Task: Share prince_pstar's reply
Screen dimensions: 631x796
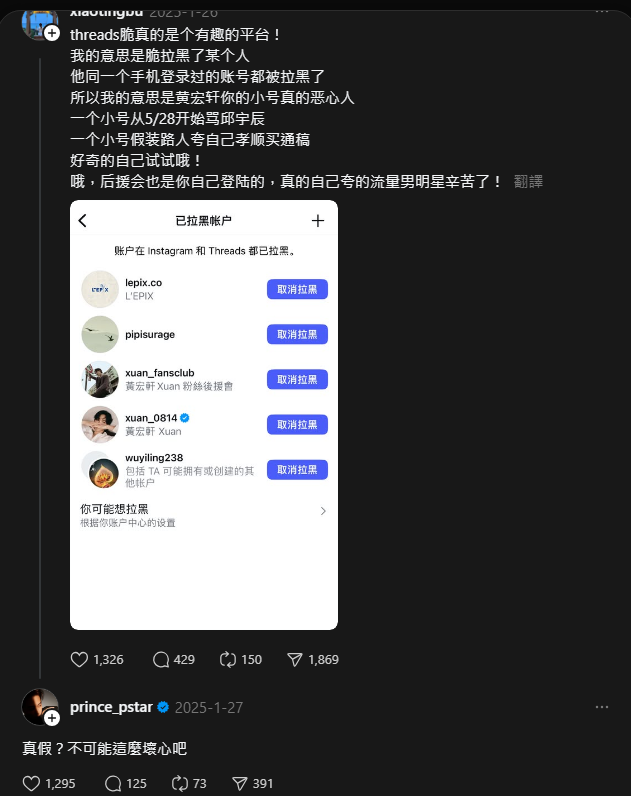Action: (x=239, y=783)
